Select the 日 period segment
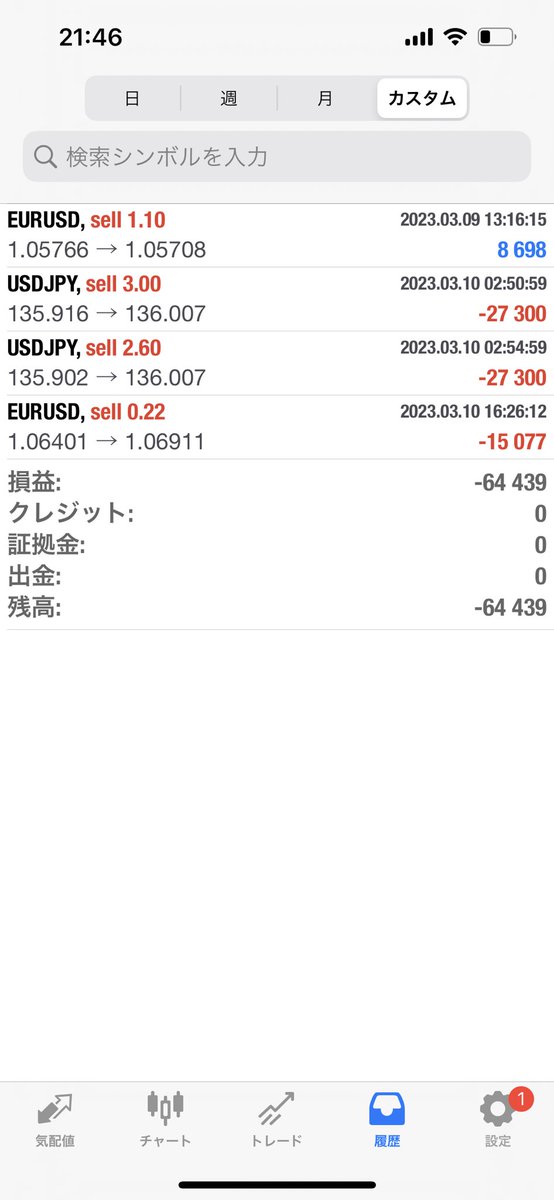This screenshot has height=1200, width=554. click(133, 98)
